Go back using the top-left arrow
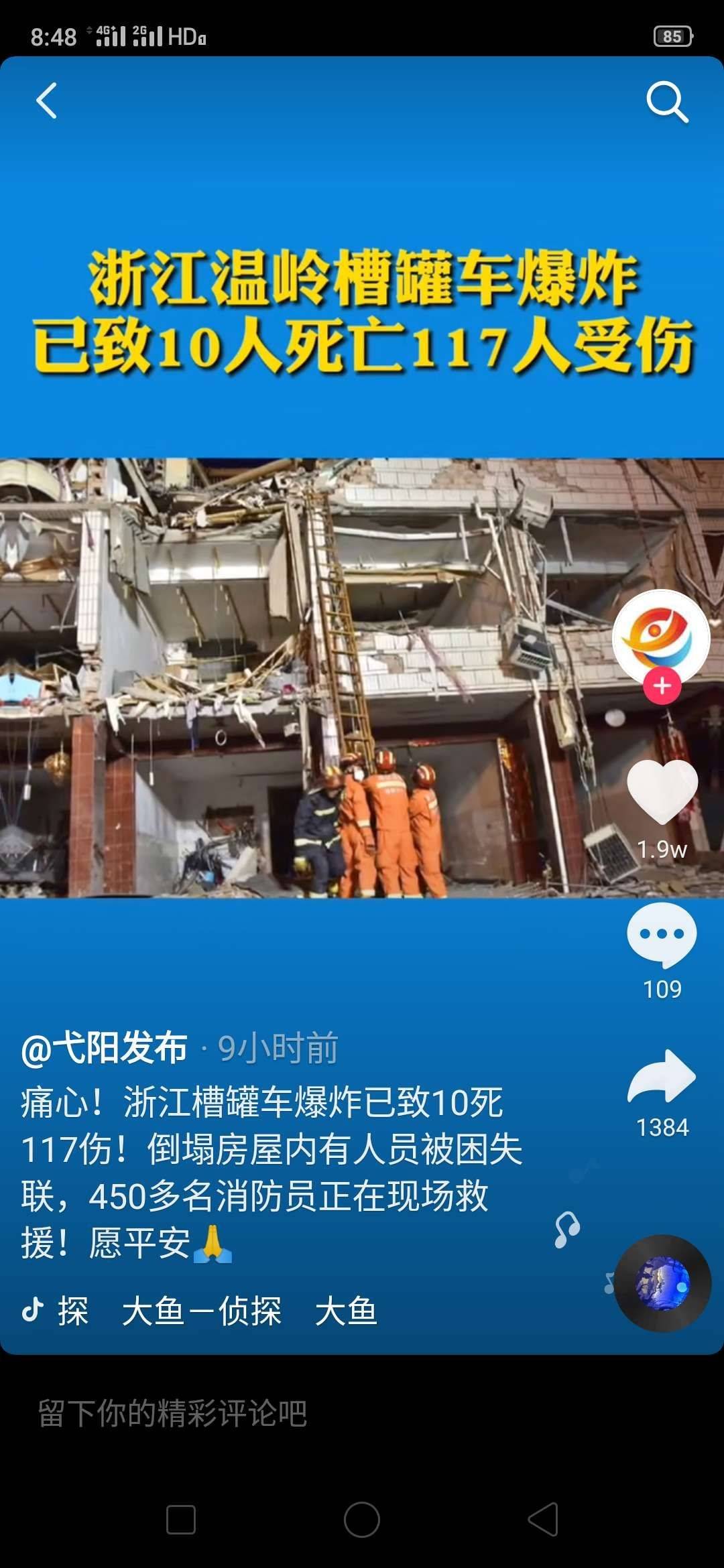The height and width of the screenshot is (1568, 724). tap(46, 101)
